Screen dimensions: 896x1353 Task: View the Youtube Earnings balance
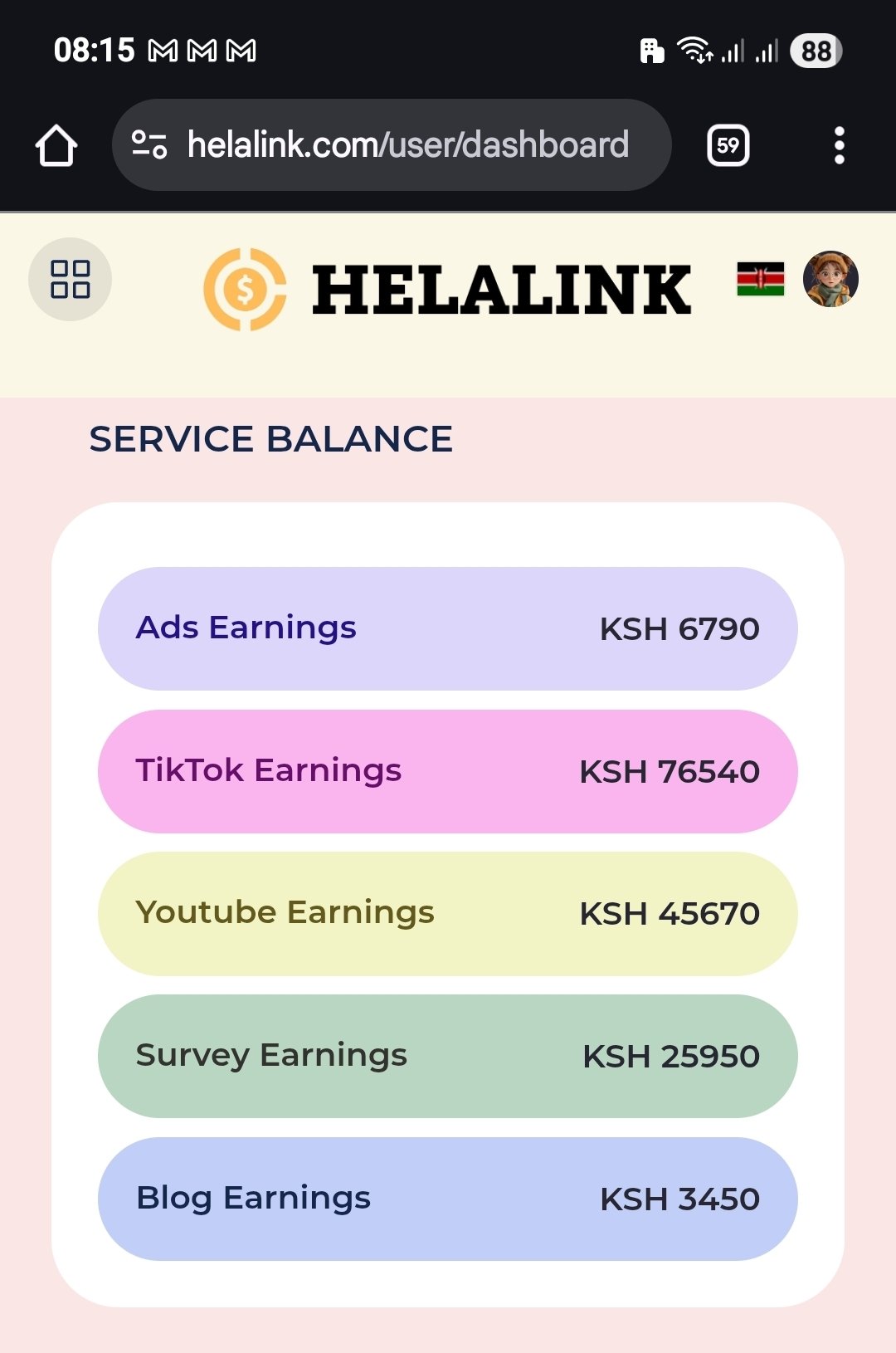[447, 913]
